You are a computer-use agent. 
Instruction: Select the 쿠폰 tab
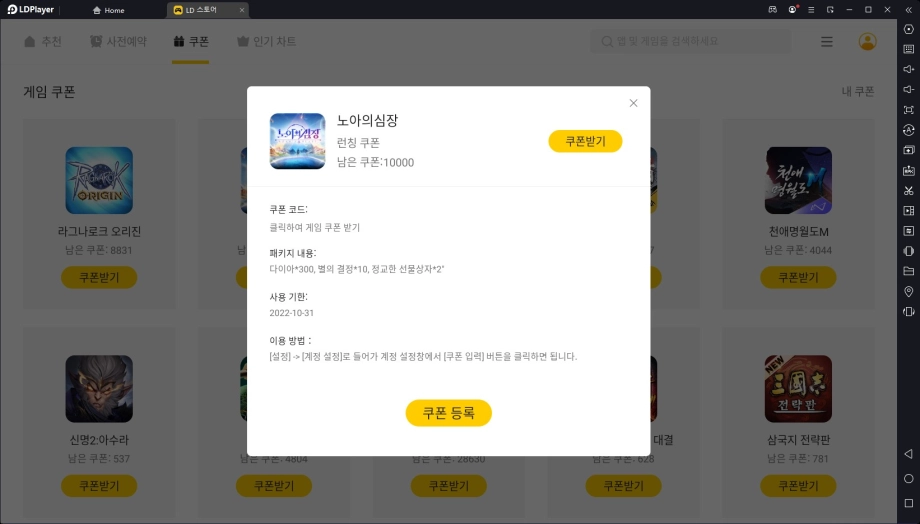click(190, 42)
